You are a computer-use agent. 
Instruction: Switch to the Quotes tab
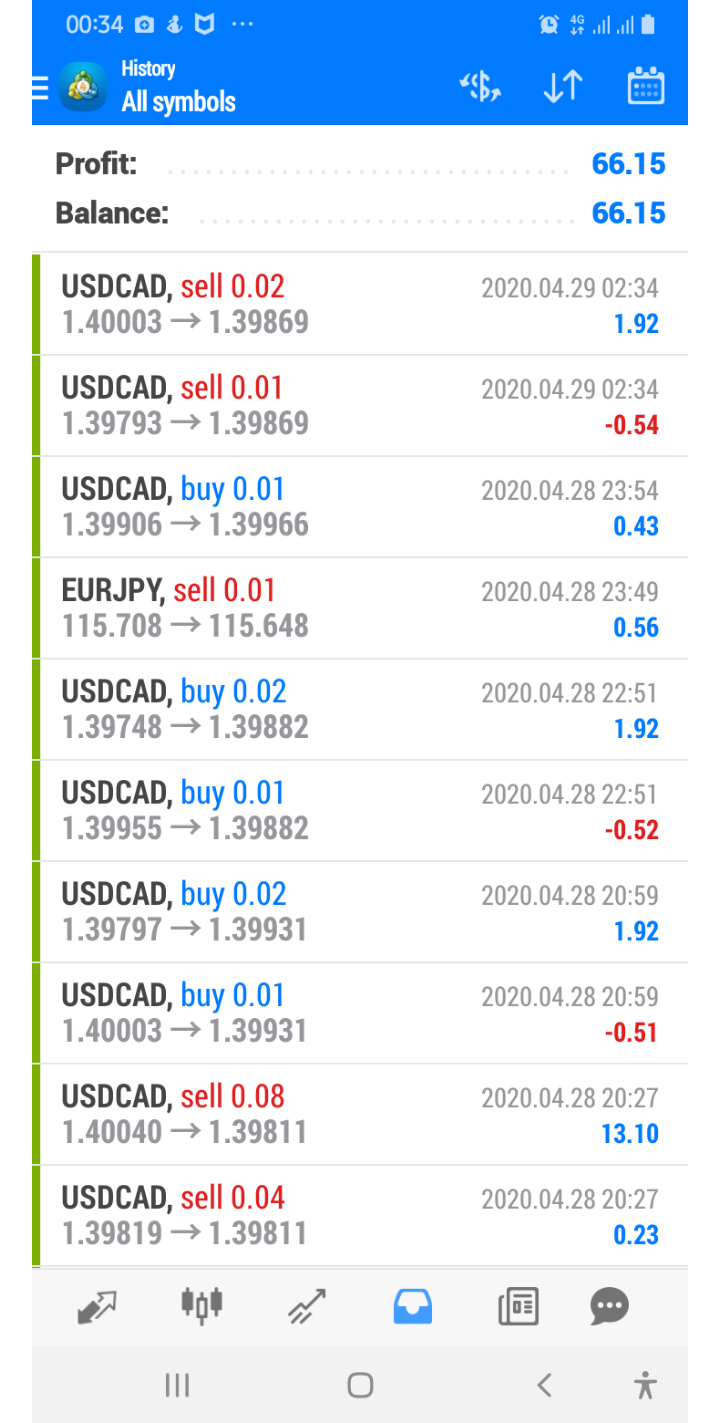click(97, 1307)
